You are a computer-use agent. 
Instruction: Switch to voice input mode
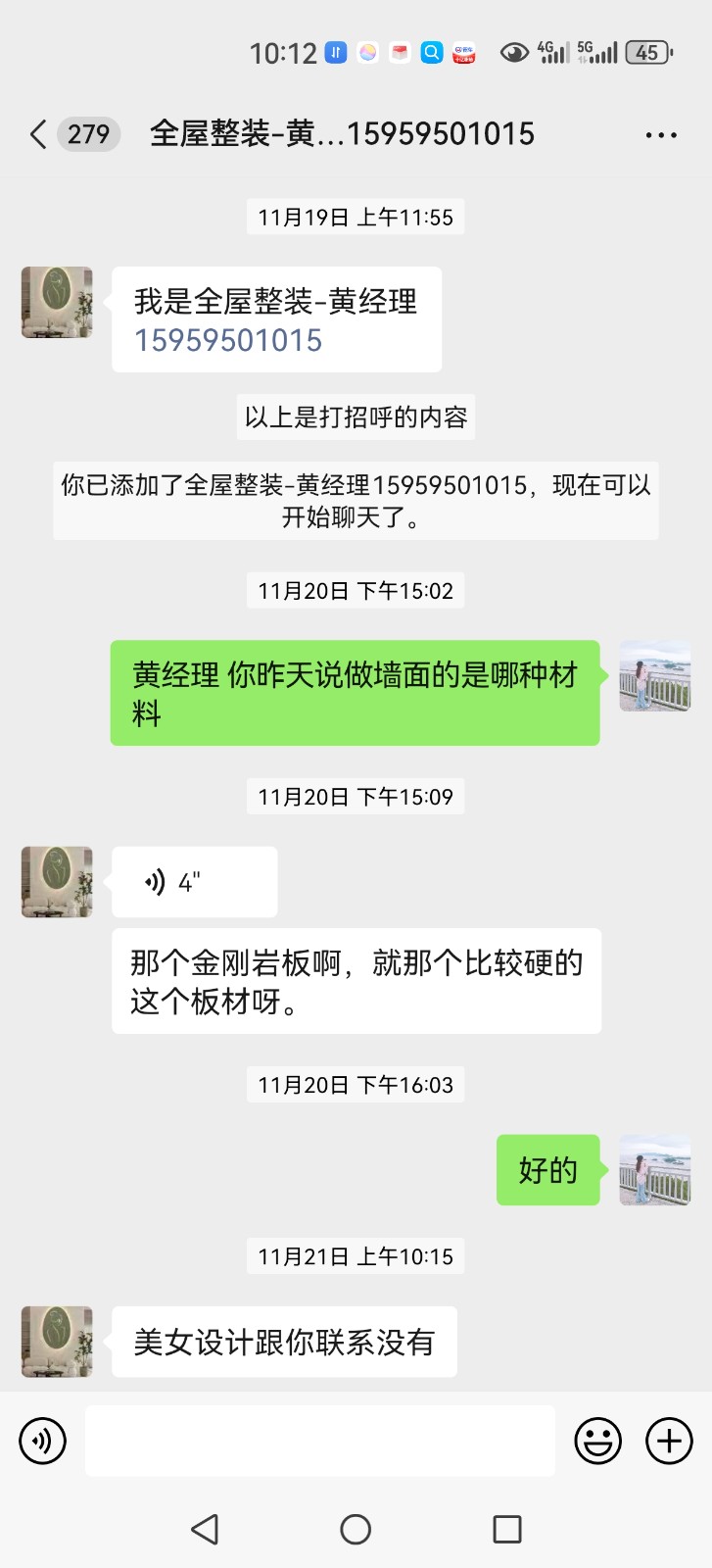(x=43, y=1441)
